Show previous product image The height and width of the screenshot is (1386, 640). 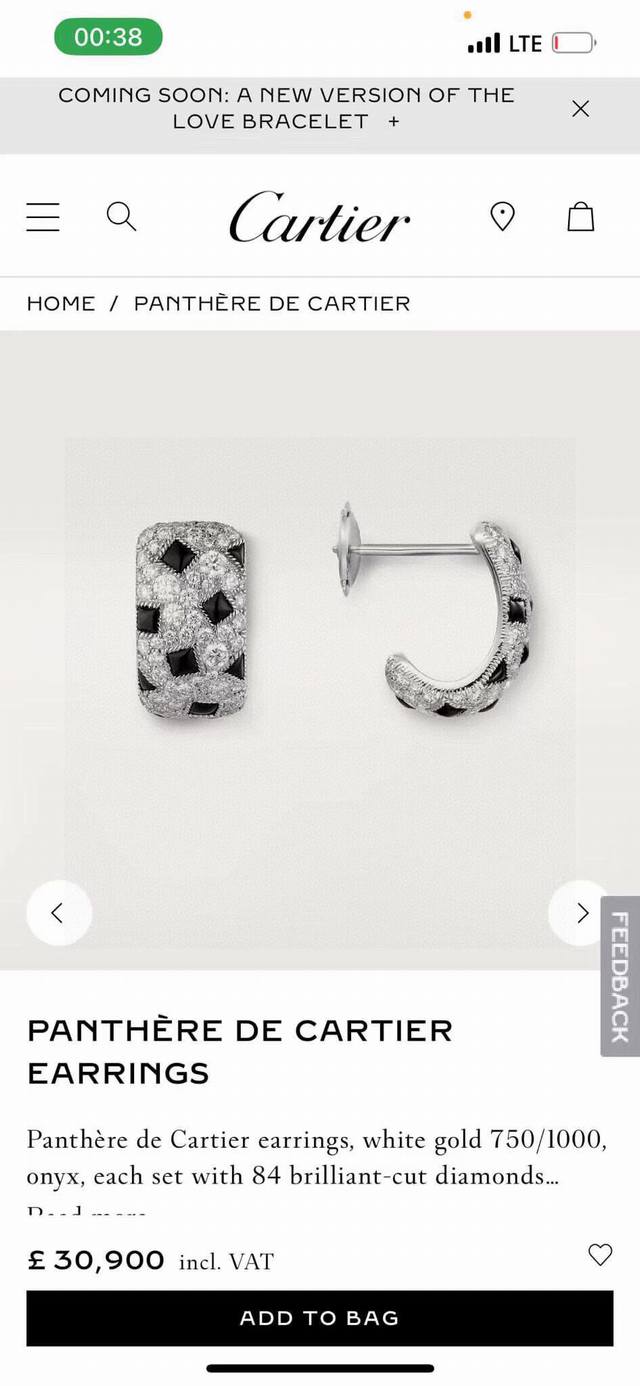click(58, 912)
